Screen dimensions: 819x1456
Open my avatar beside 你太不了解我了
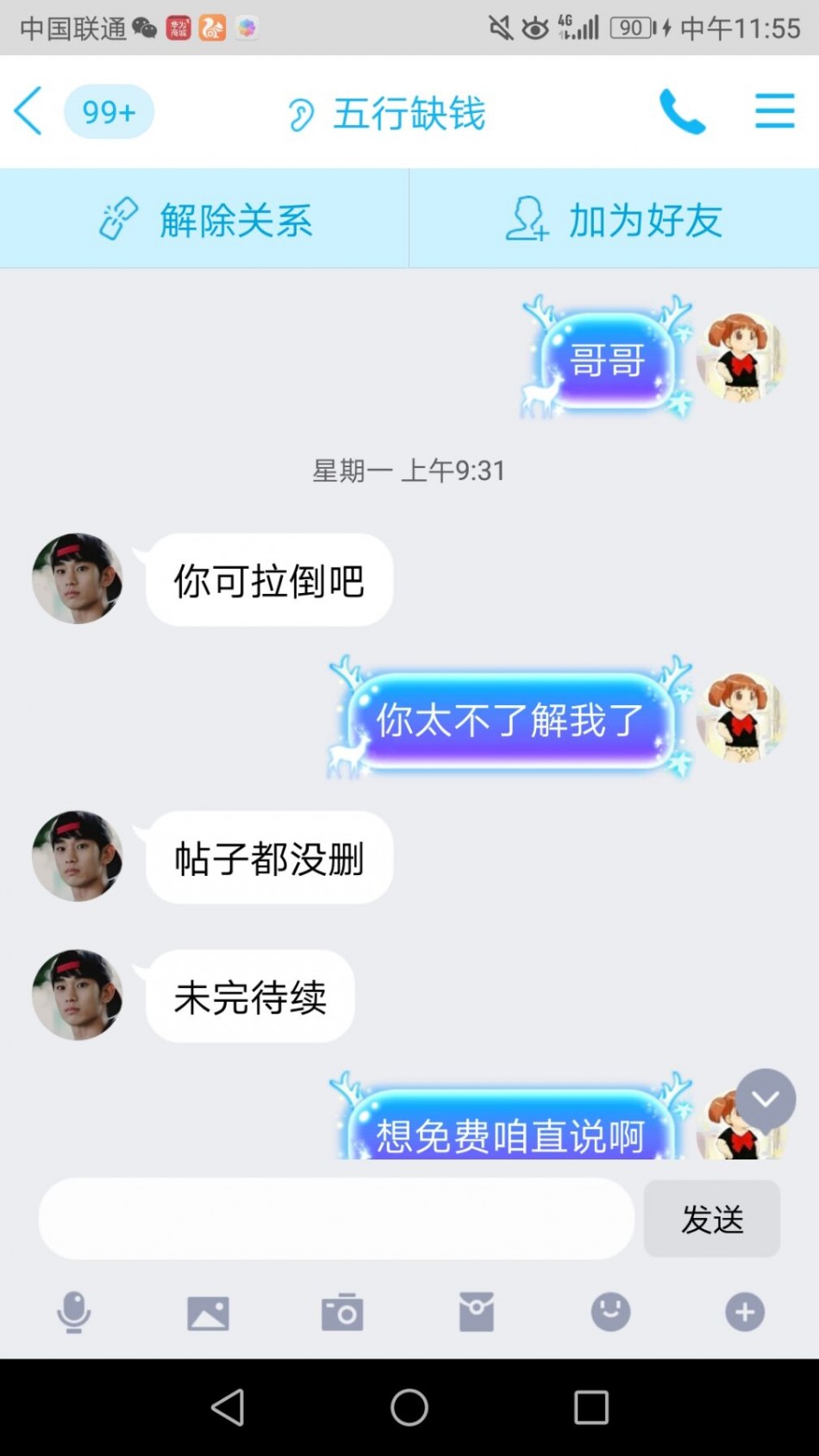pyautogui.click(x=741, y=717)
